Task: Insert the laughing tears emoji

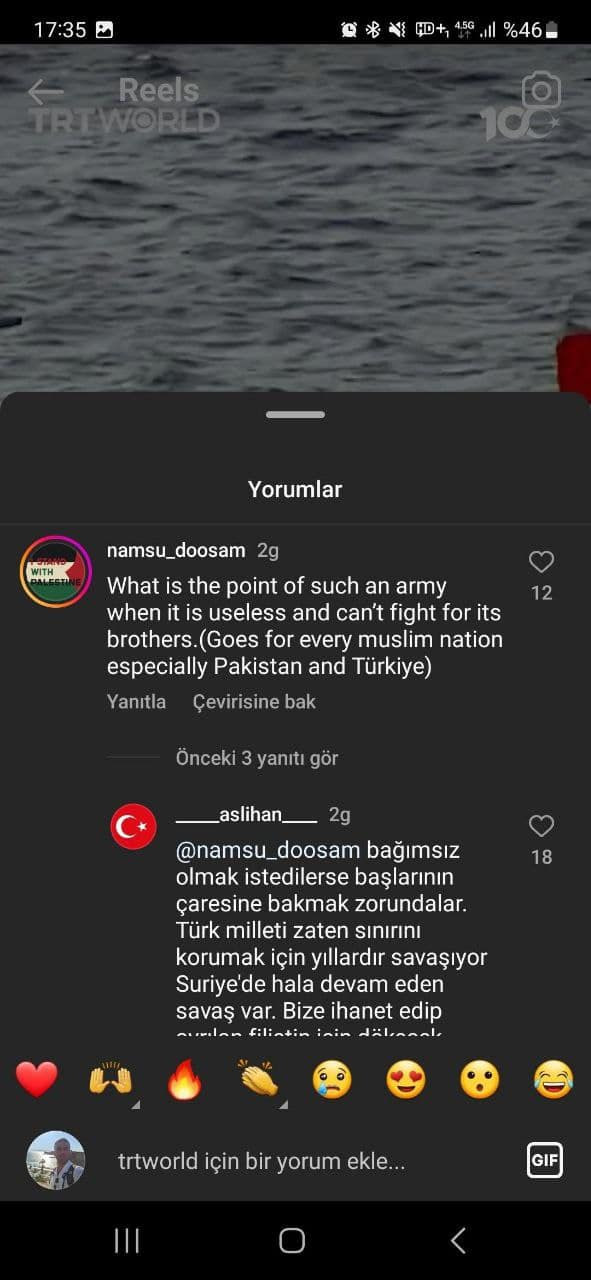Action: click(553, 1080)
